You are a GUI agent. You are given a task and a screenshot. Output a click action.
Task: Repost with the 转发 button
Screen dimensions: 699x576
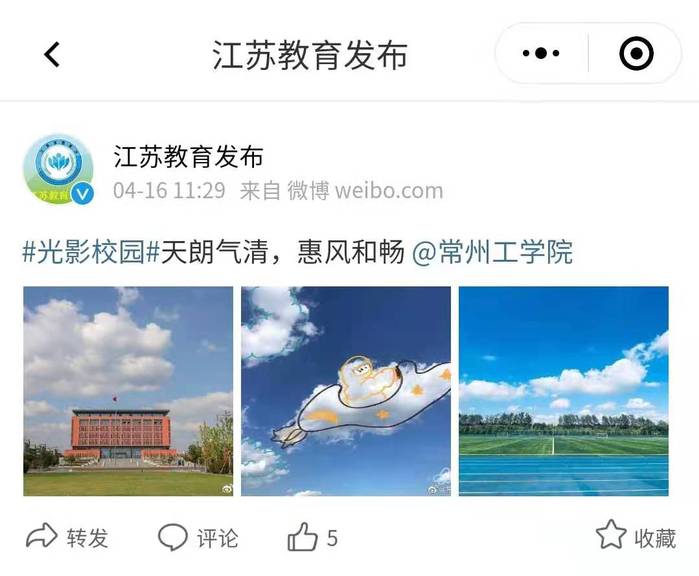(x=67, y=538)
